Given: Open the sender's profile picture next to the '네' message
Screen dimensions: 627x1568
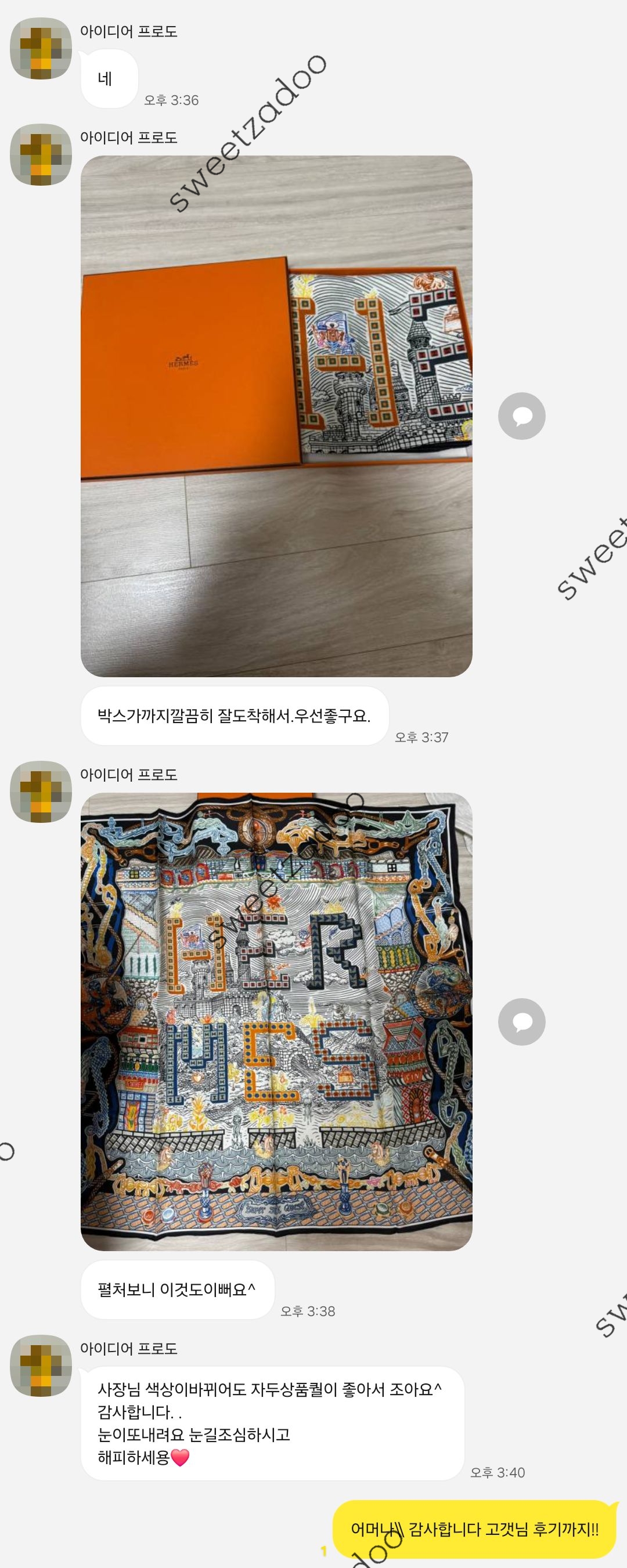Looking at the screenshot, I should (x=41, y=49).
